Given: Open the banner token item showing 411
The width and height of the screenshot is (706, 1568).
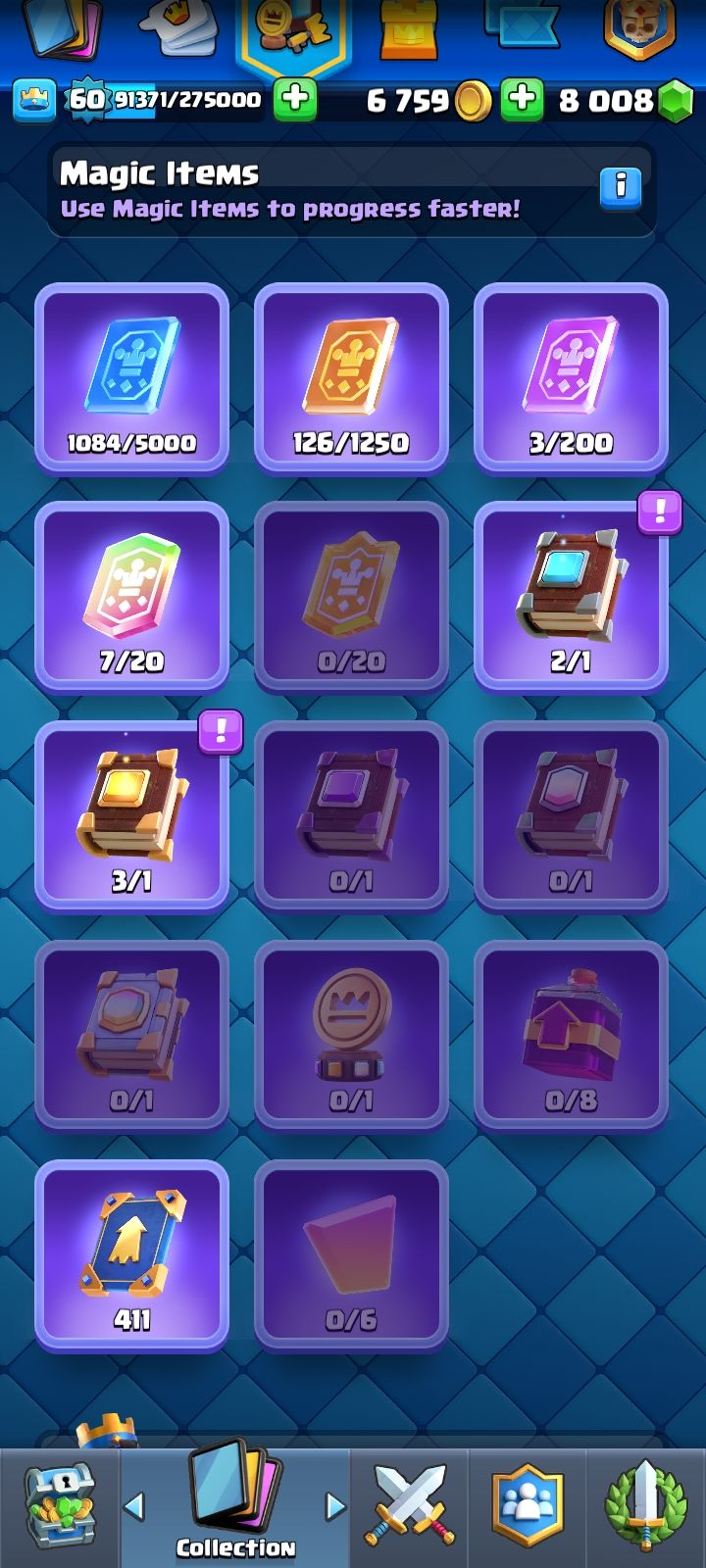Looking at the screenshot, I should tap(131, 1255).
